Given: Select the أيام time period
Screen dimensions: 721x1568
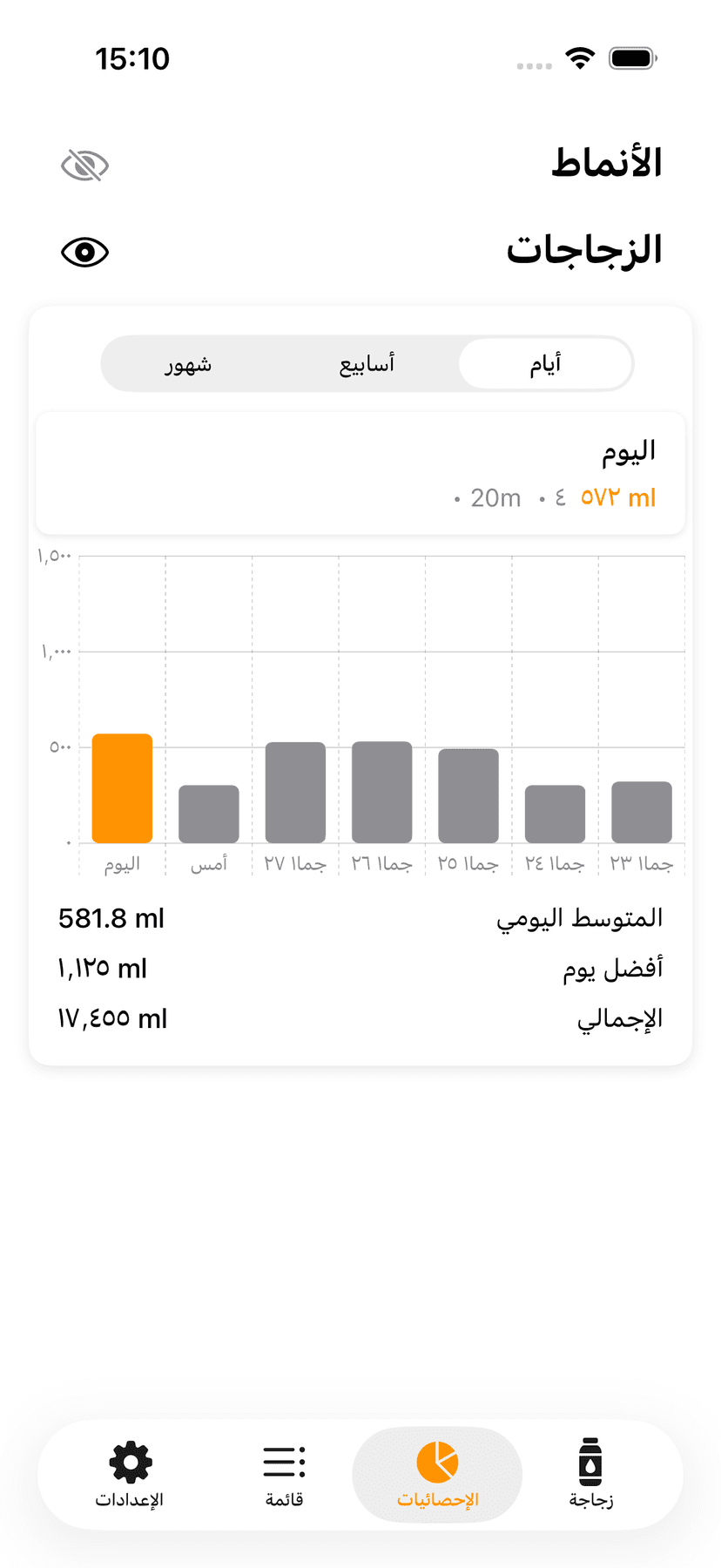Looking at the screenshot, I should (547, 363).
